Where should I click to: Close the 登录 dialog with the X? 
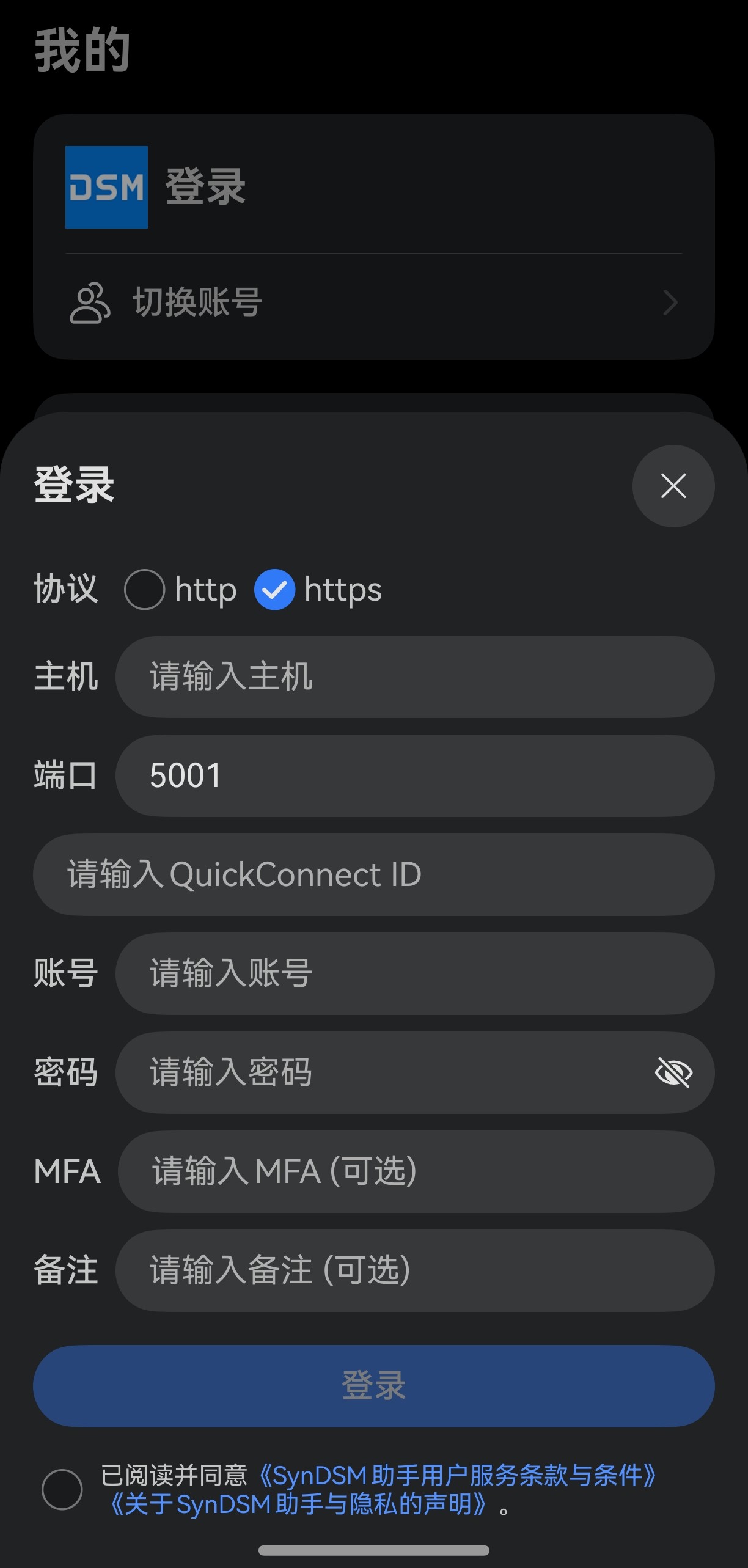pos(673,485)
